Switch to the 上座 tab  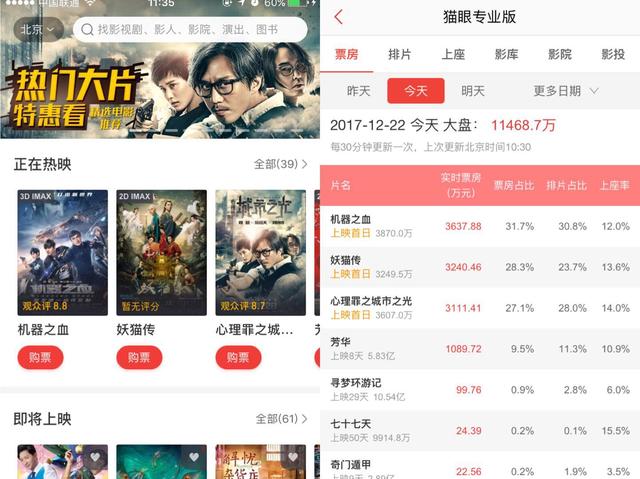click(x=453, y=54)
